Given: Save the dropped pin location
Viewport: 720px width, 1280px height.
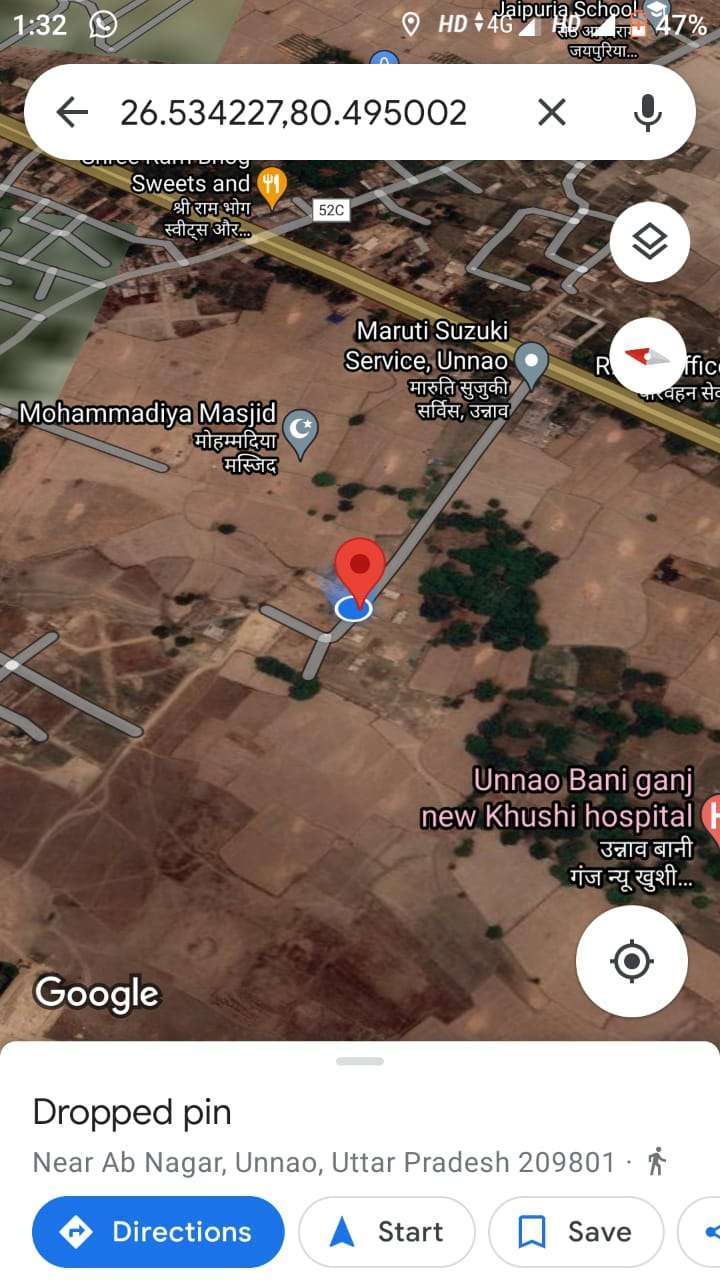Looking at the screenshot, I should click(x=576, y=1232).
